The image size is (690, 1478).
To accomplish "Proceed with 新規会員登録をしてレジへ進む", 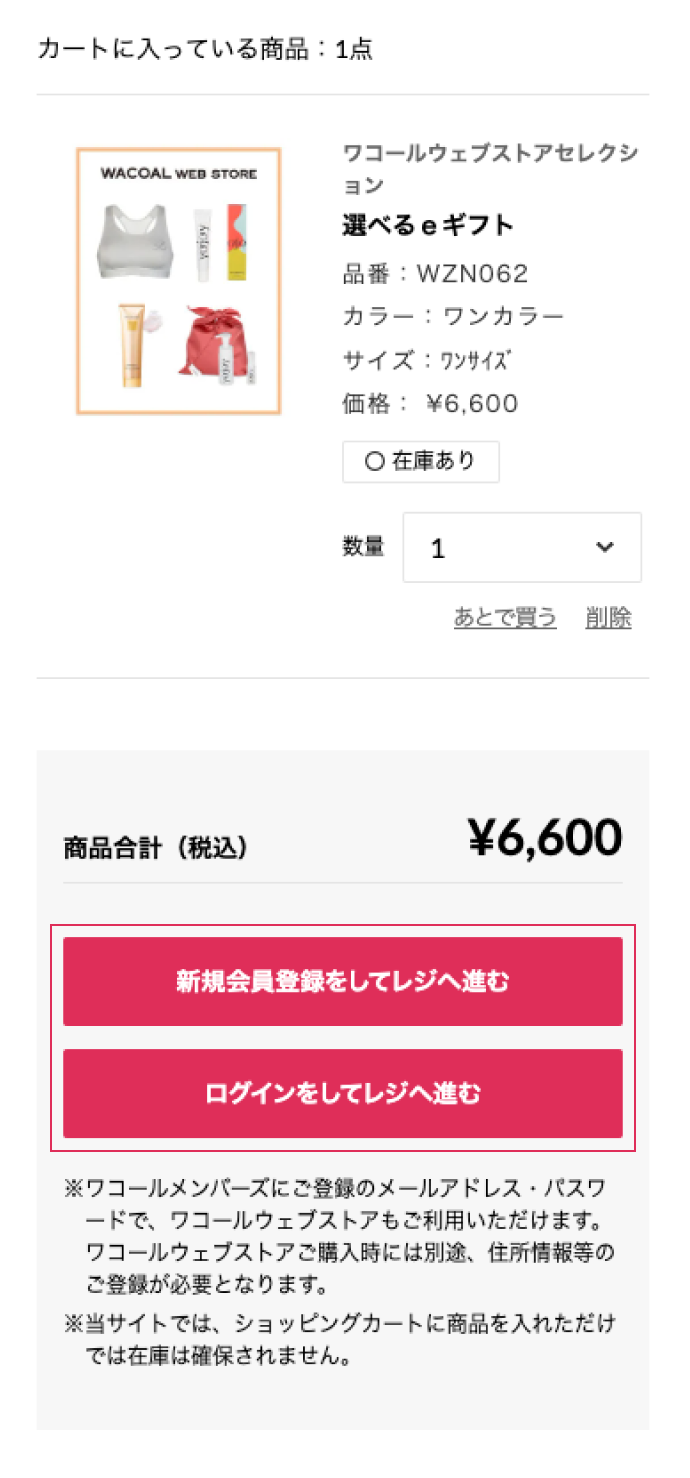I will 343,981.
